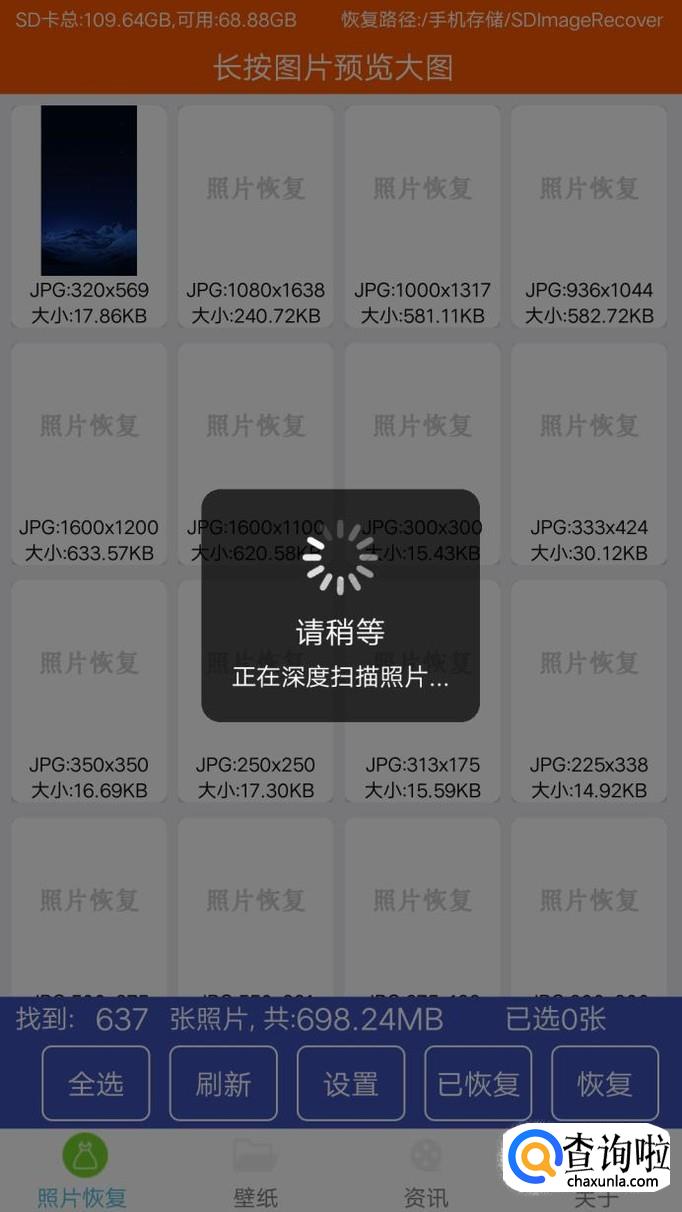View already recovered photos via 已恢复
The image size is (682, 1212).
pos(478,1083)
